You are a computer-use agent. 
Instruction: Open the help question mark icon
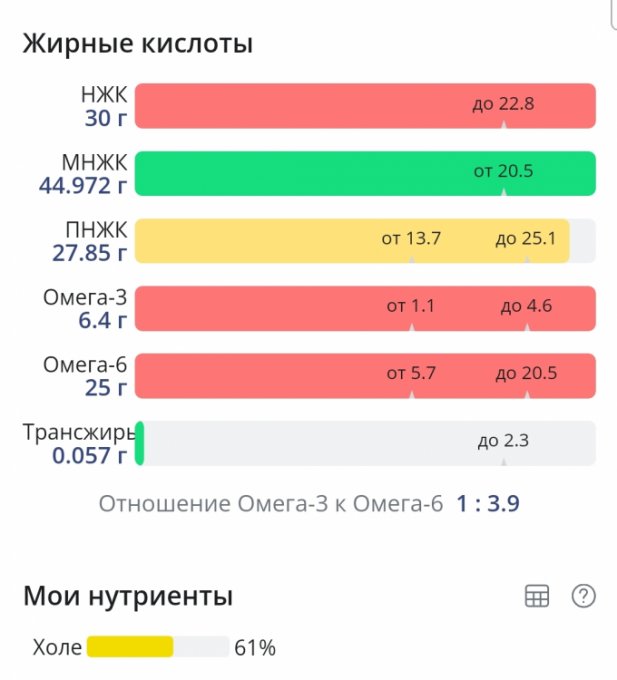coord(583,597)
